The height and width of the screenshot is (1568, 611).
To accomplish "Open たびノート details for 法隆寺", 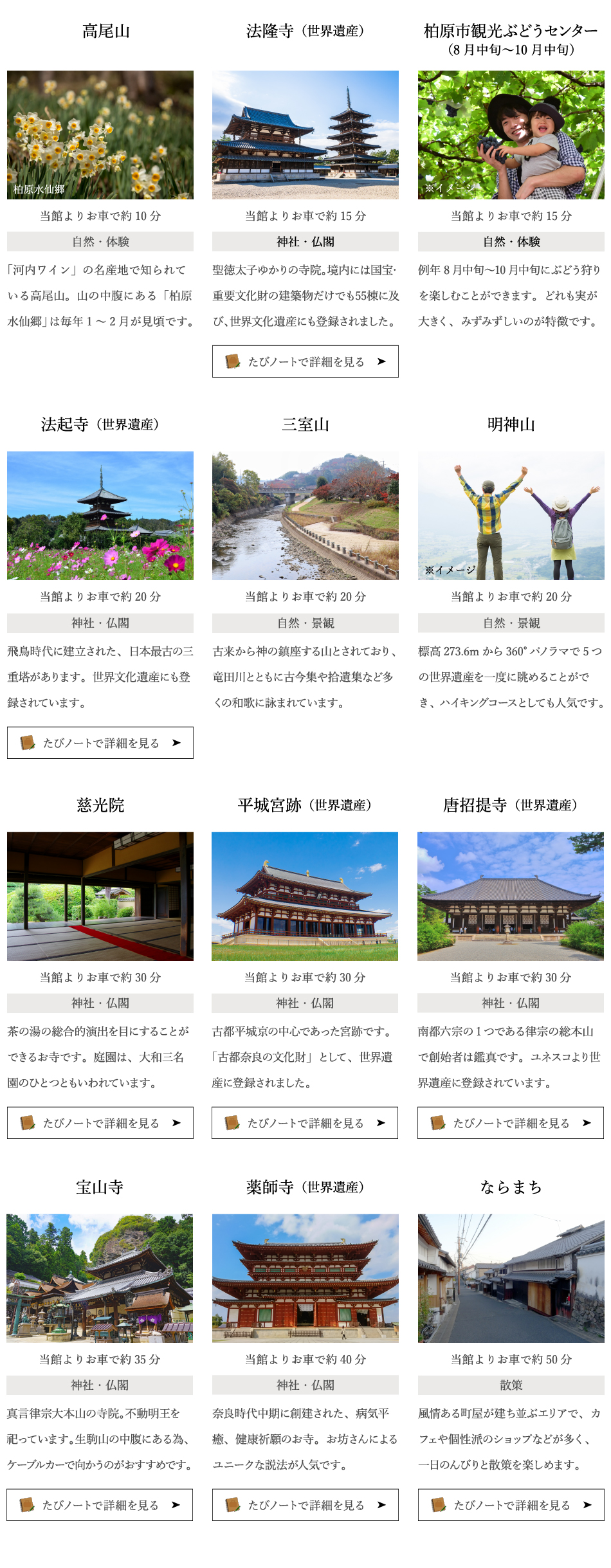I will (x=305, y=361).
